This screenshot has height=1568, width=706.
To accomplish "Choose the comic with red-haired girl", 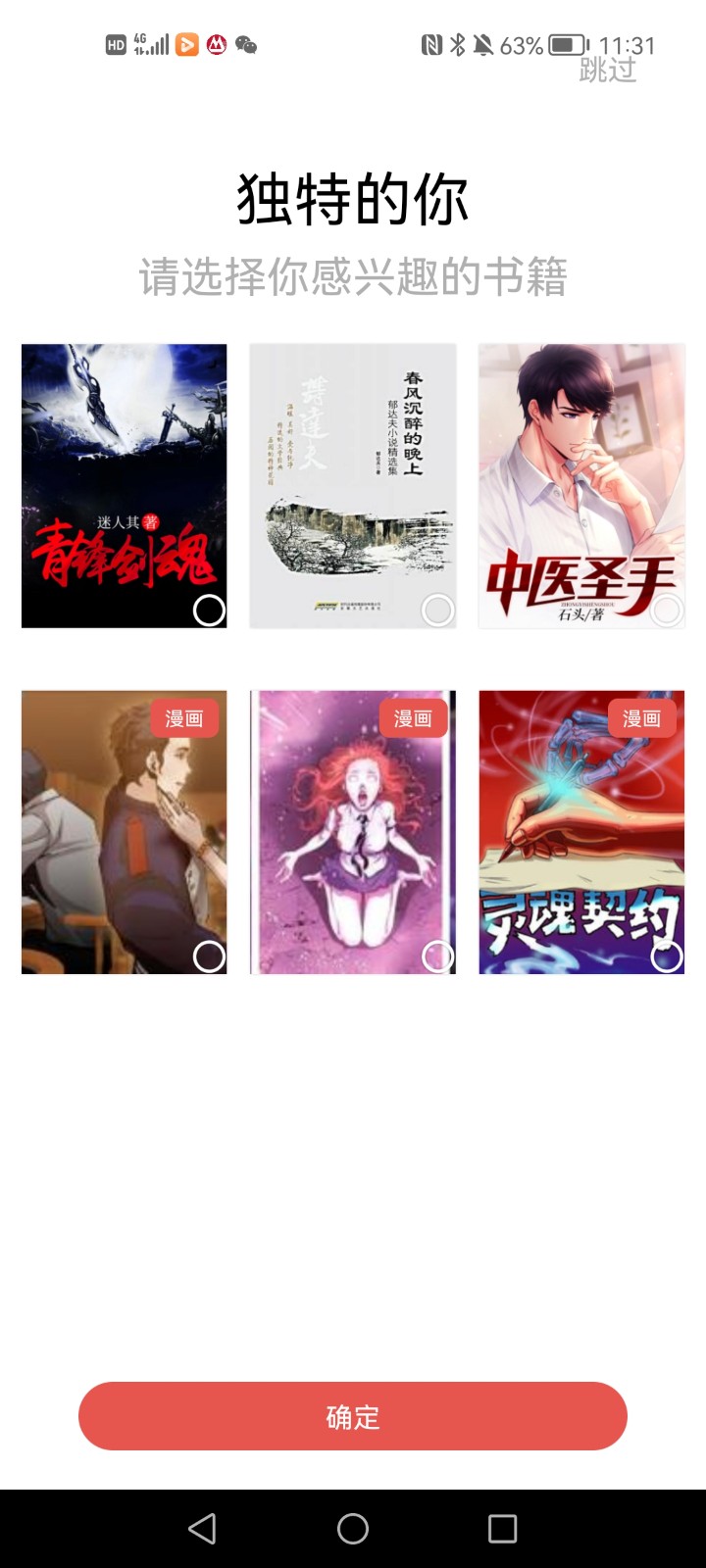I will (x=353, y=832).
